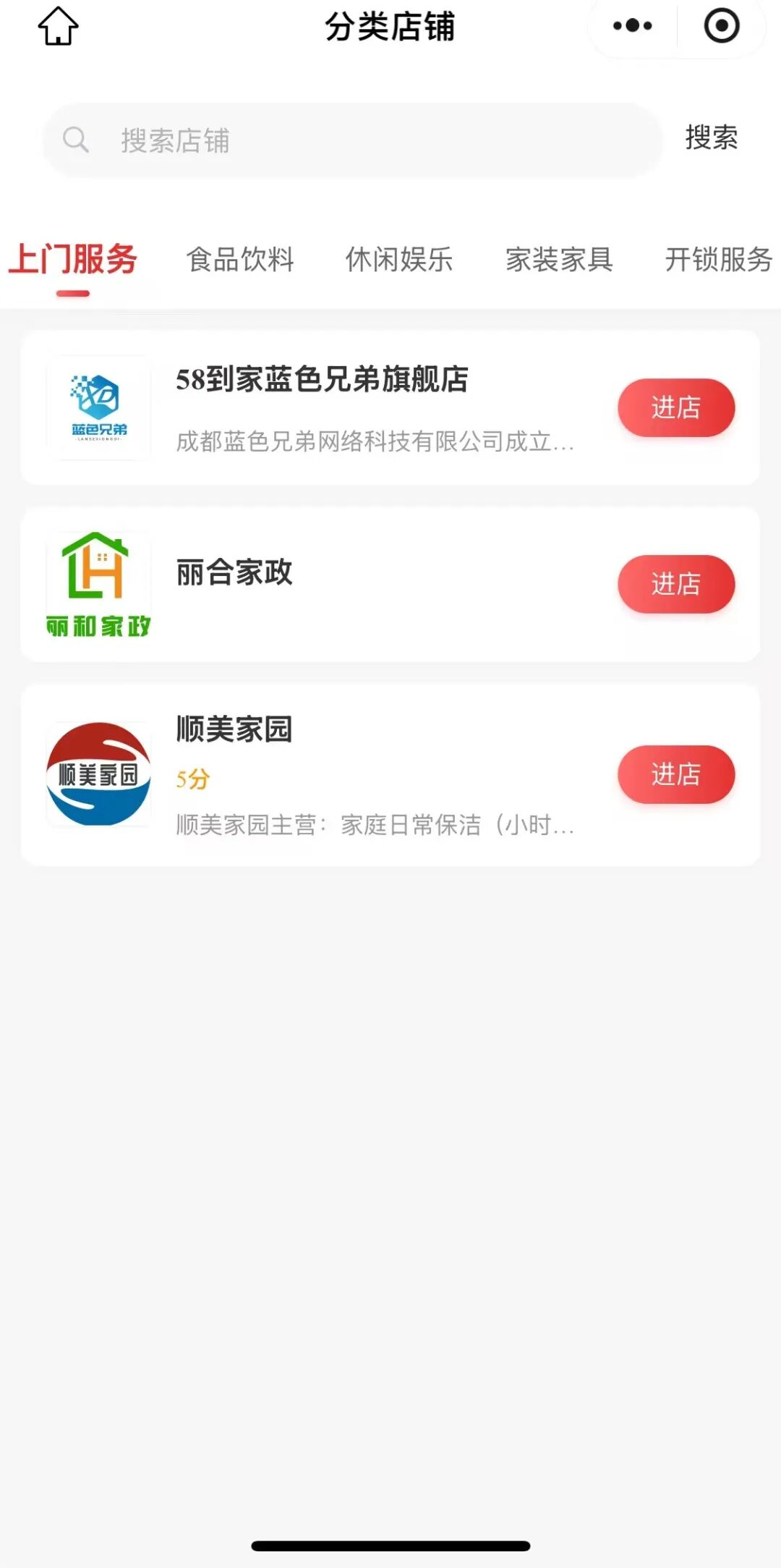Open the 开锁服务 tab
Viewport: 781px width, 1568px height.
click(718, 260)
